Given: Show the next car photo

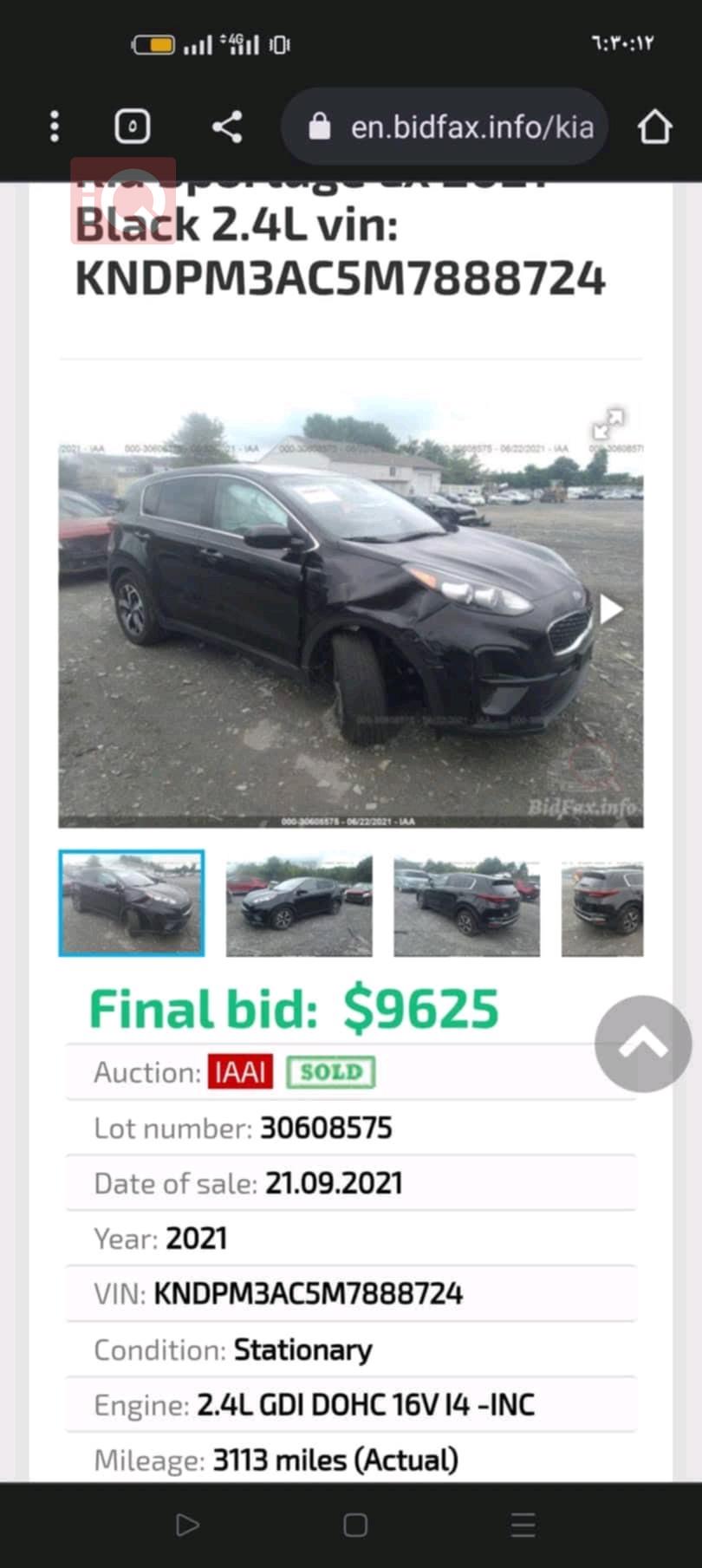Looking at the screenshot, I should point(611,609).
